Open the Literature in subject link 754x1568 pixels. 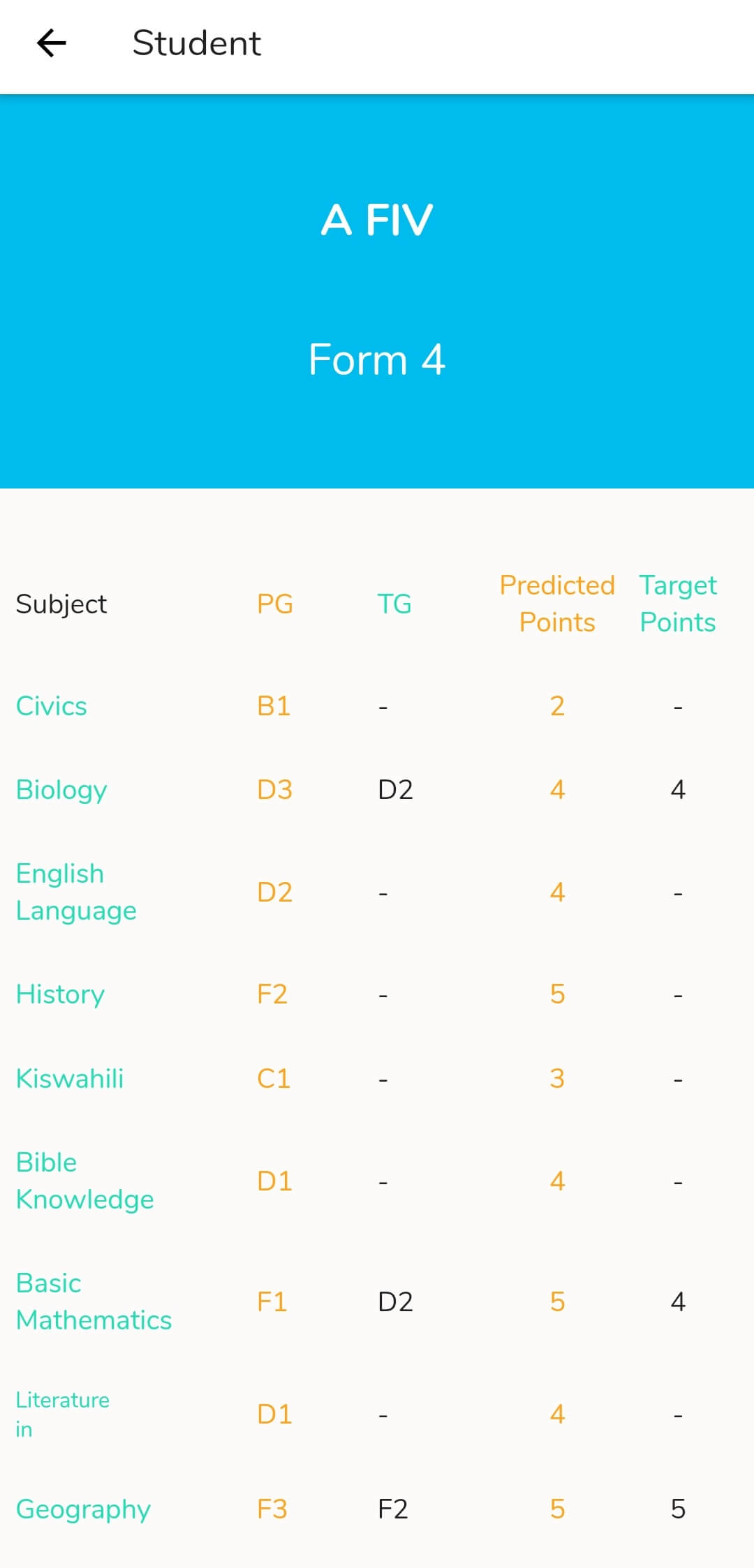pos(63,1414)
